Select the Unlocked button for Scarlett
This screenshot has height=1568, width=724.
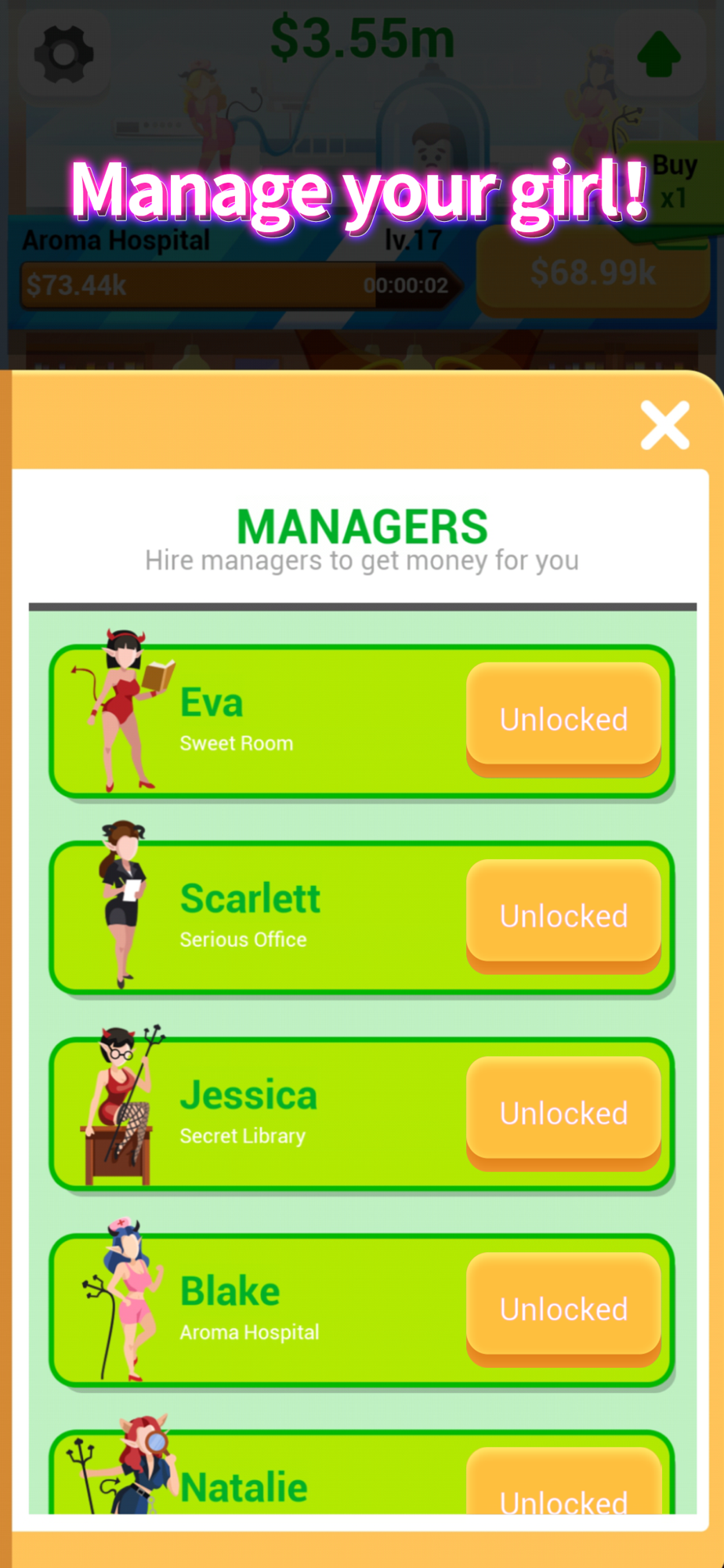[563, 916]
